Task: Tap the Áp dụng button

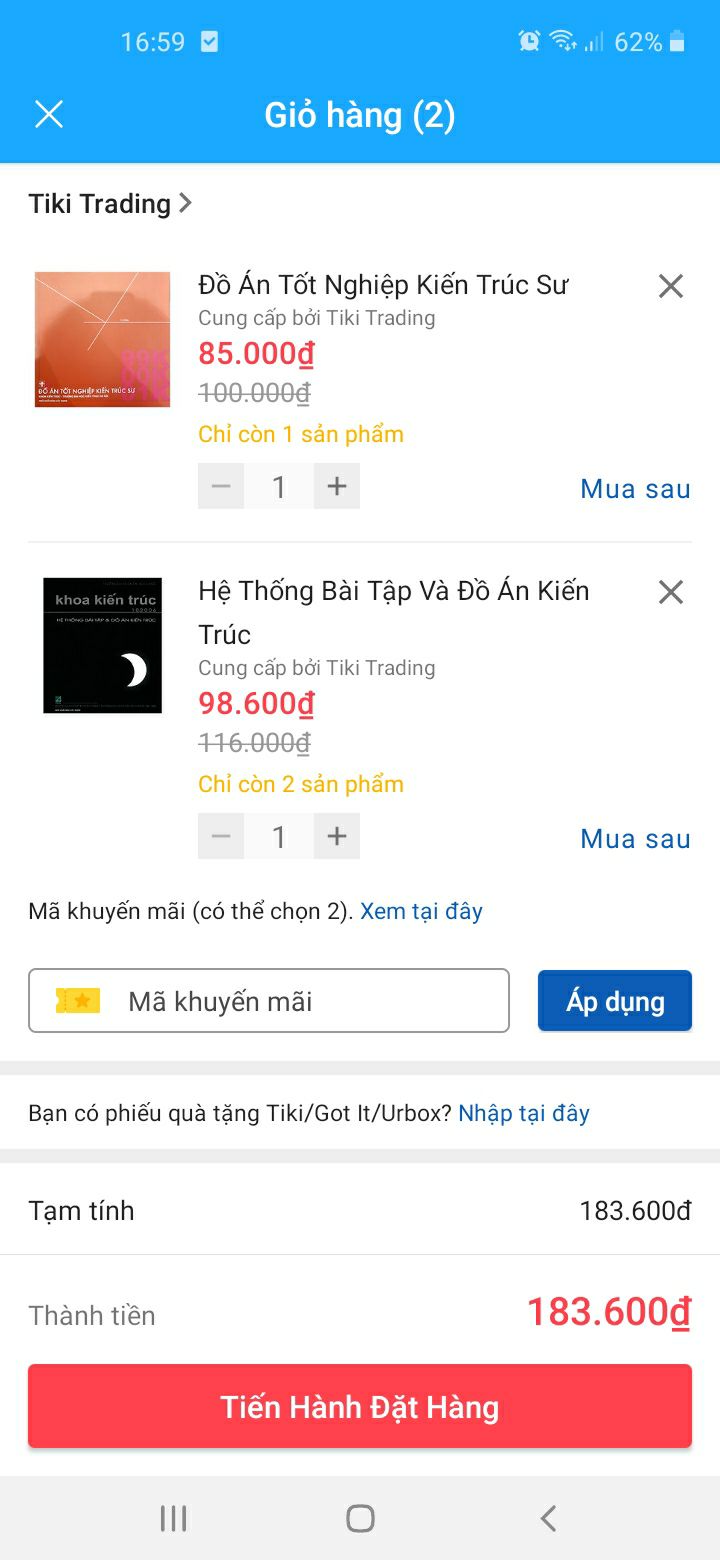Action: (614, 1001)
